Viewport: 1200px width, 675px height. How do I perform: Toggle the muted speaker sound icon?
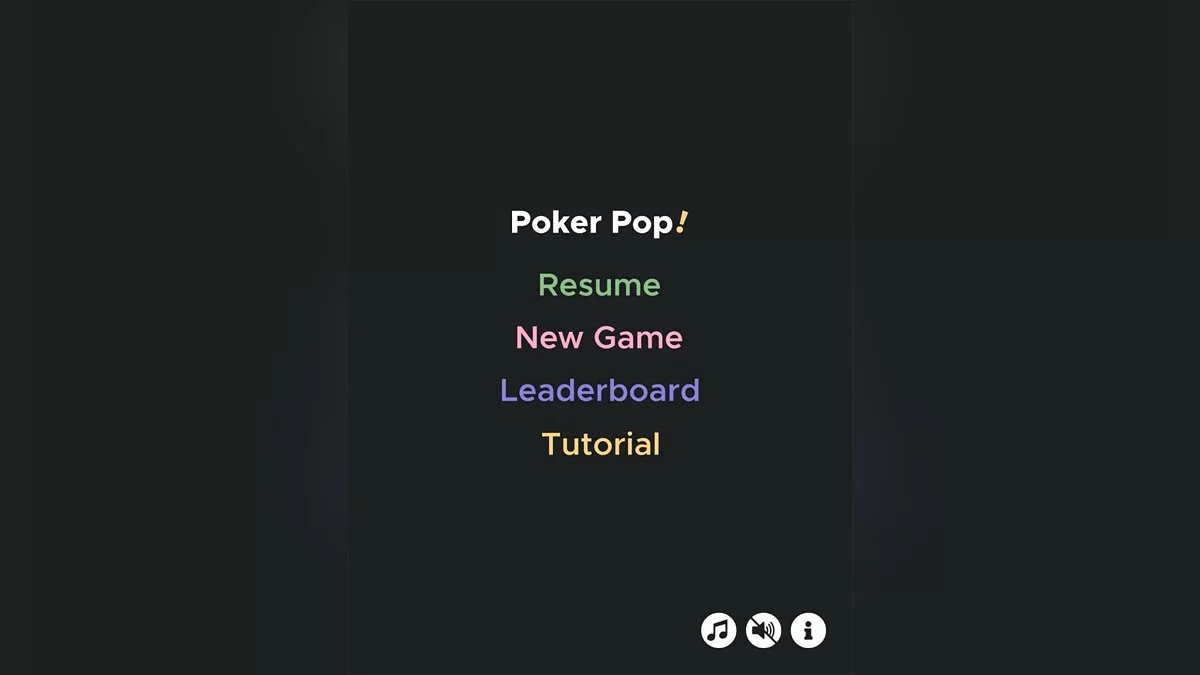coord(763,630)
